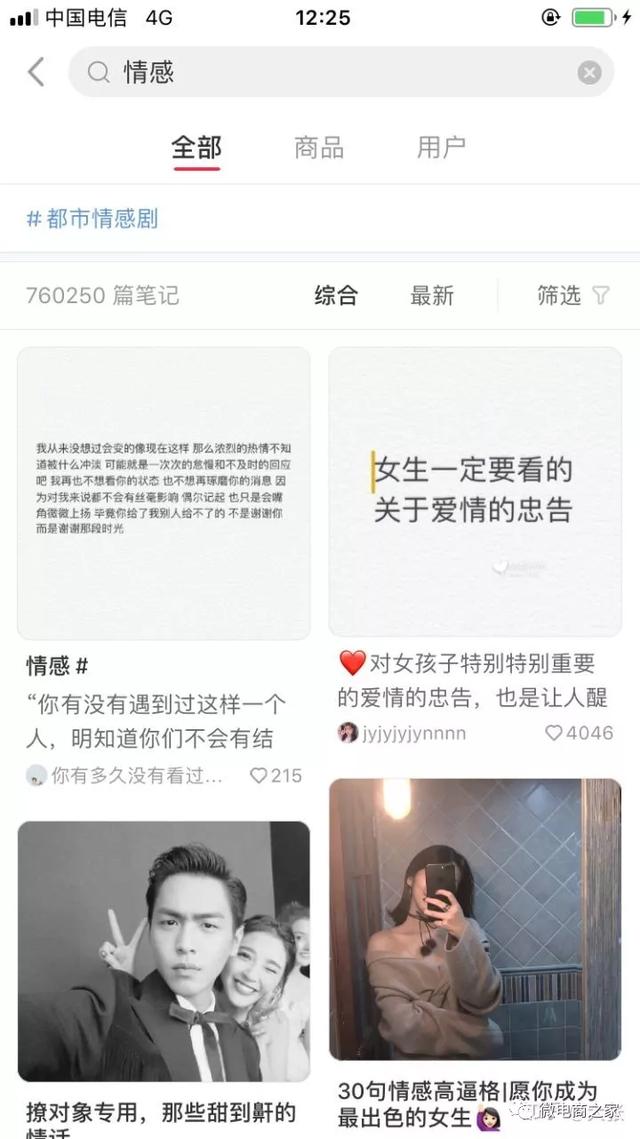Switch to the 商品 tab
Screen dimensions: 640x1139
tap(319, 148)
